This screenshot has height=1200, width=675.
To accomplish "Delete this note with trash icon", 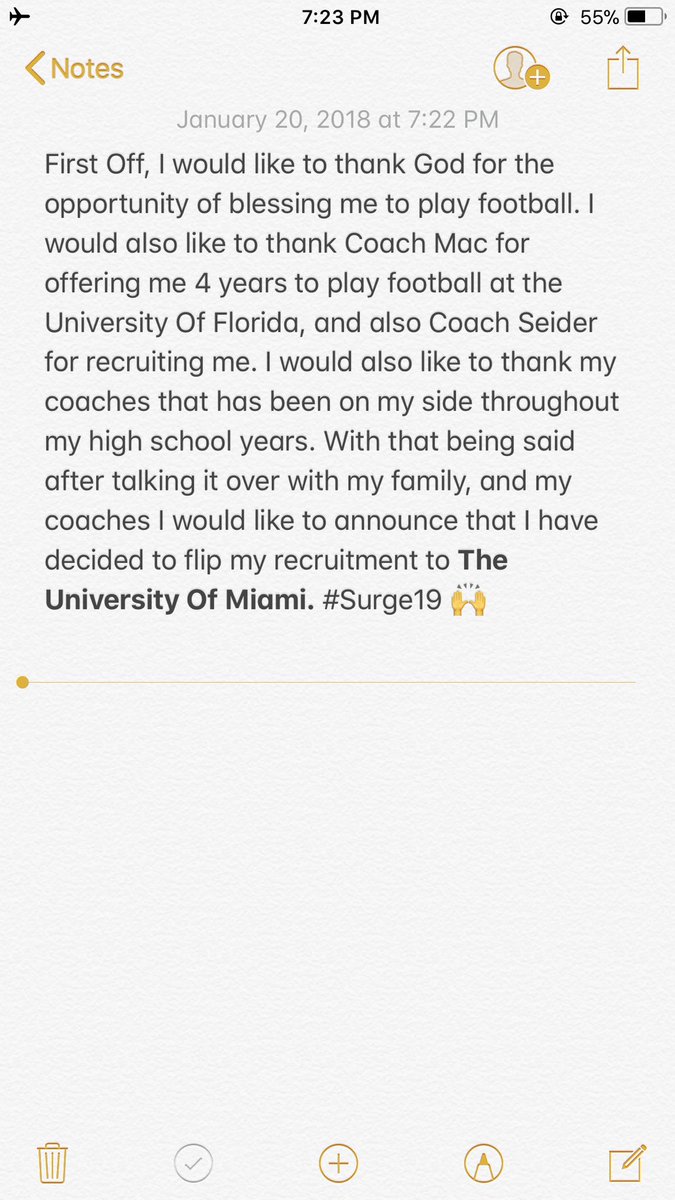I will [52, 1163].
